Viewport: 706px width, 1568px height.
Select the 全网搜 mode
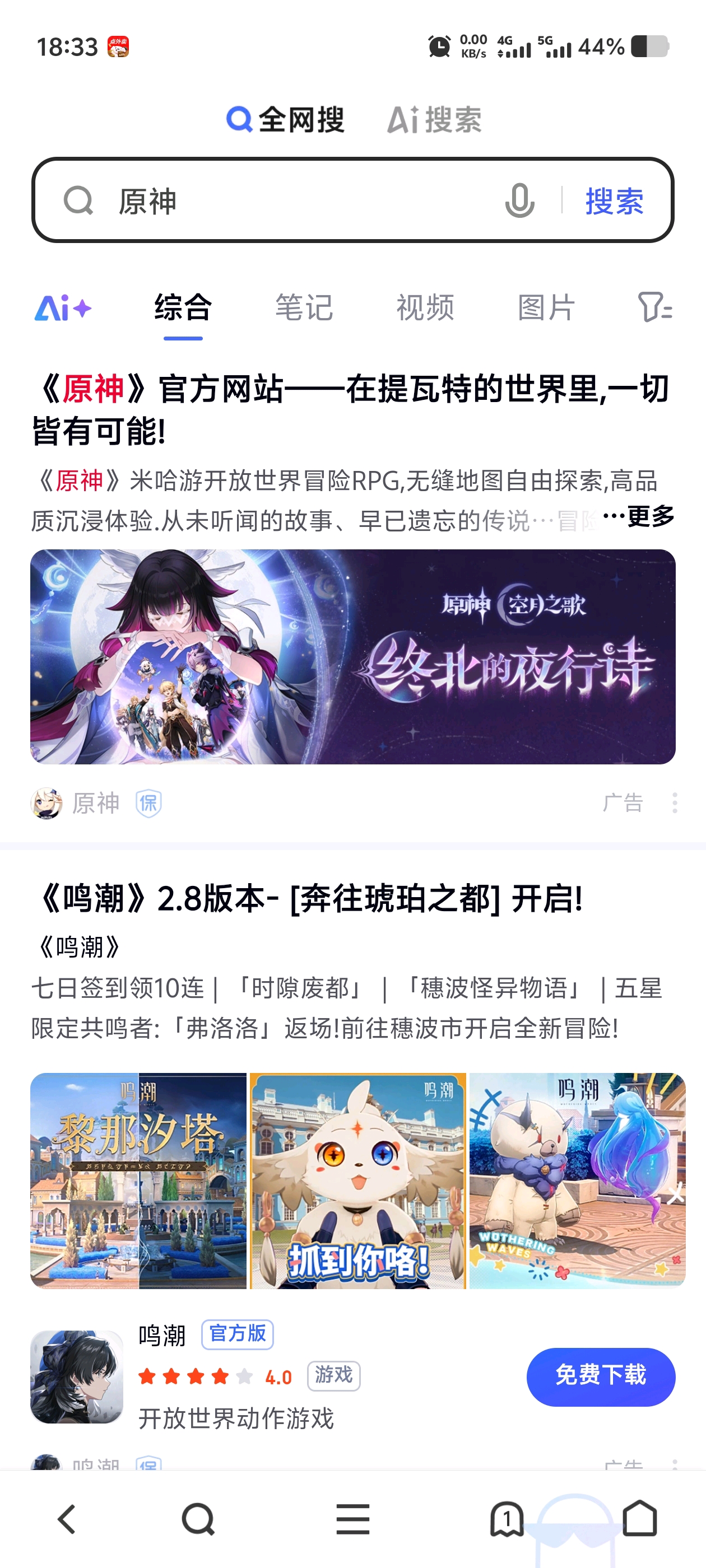(286, 119)
